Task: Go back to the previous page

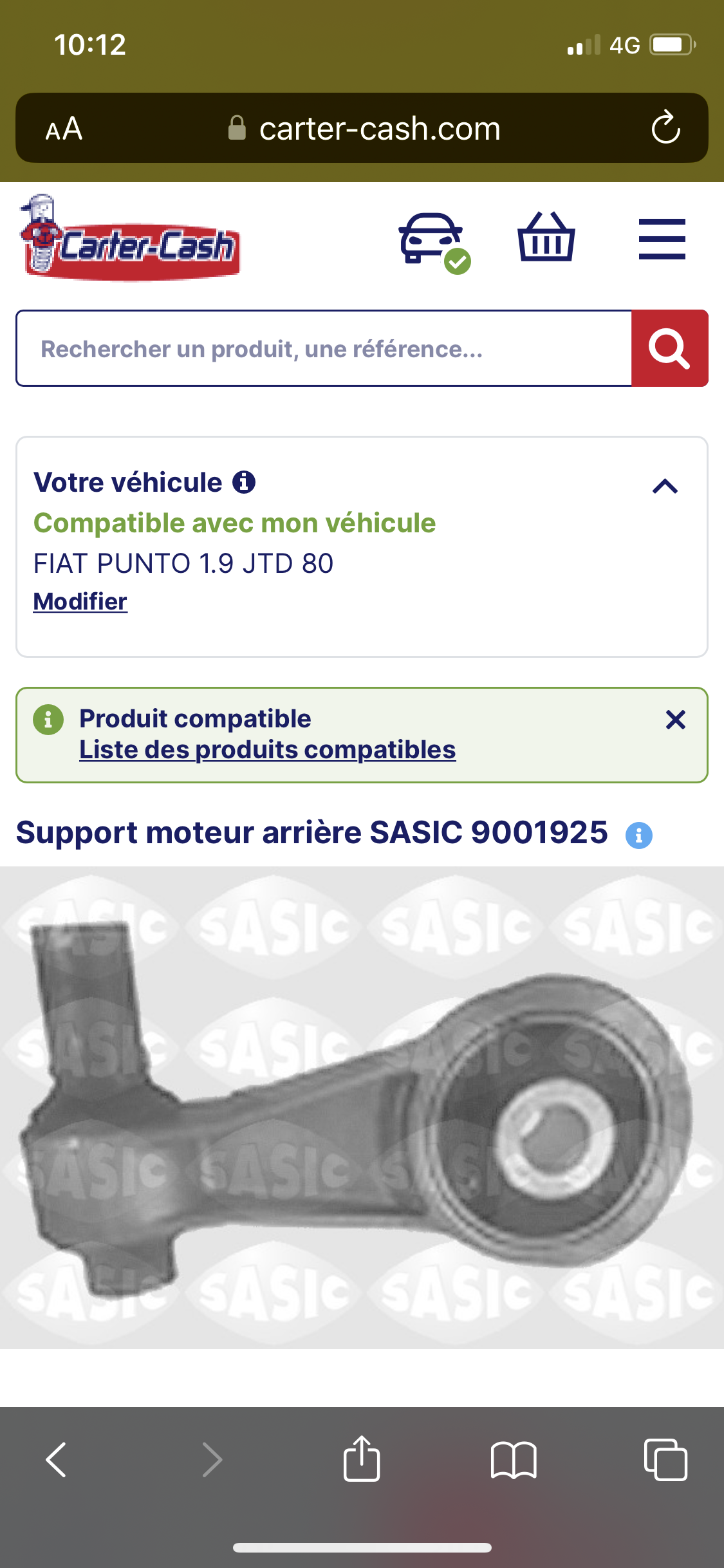Action: 57,1459
